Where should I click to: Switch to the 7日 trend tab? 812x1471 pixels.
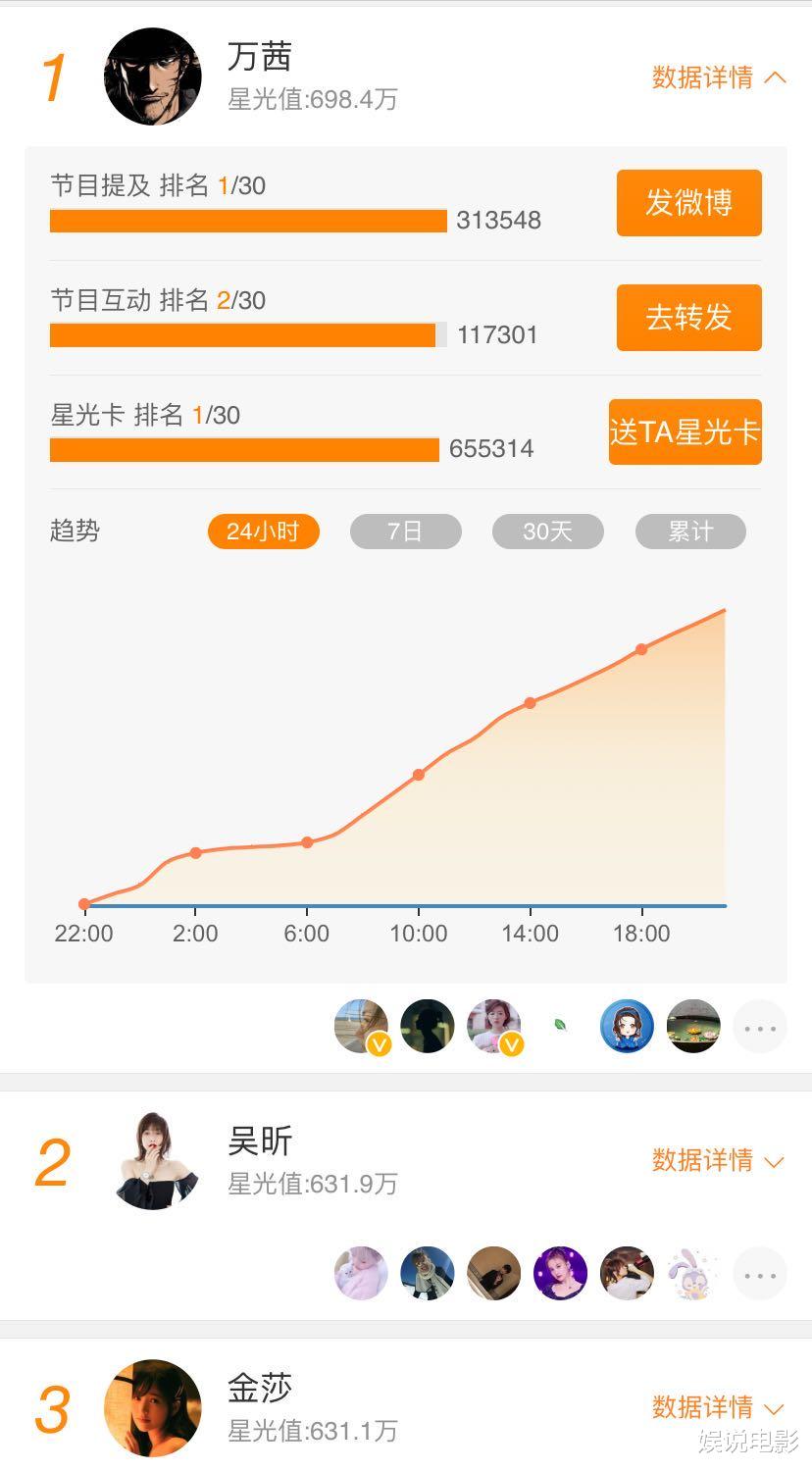click(x=404, y=532)
